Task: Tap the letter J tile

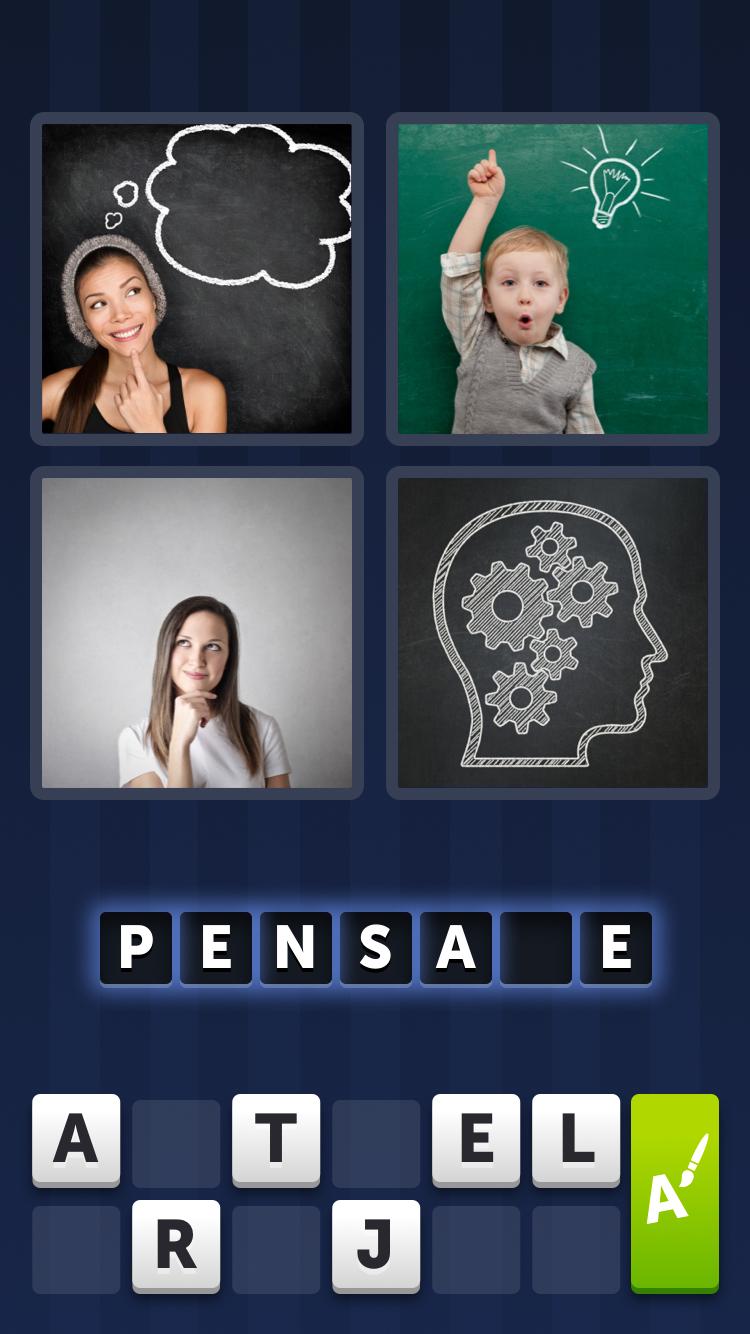Action: pyautogui.click(x=376, y=1246)
